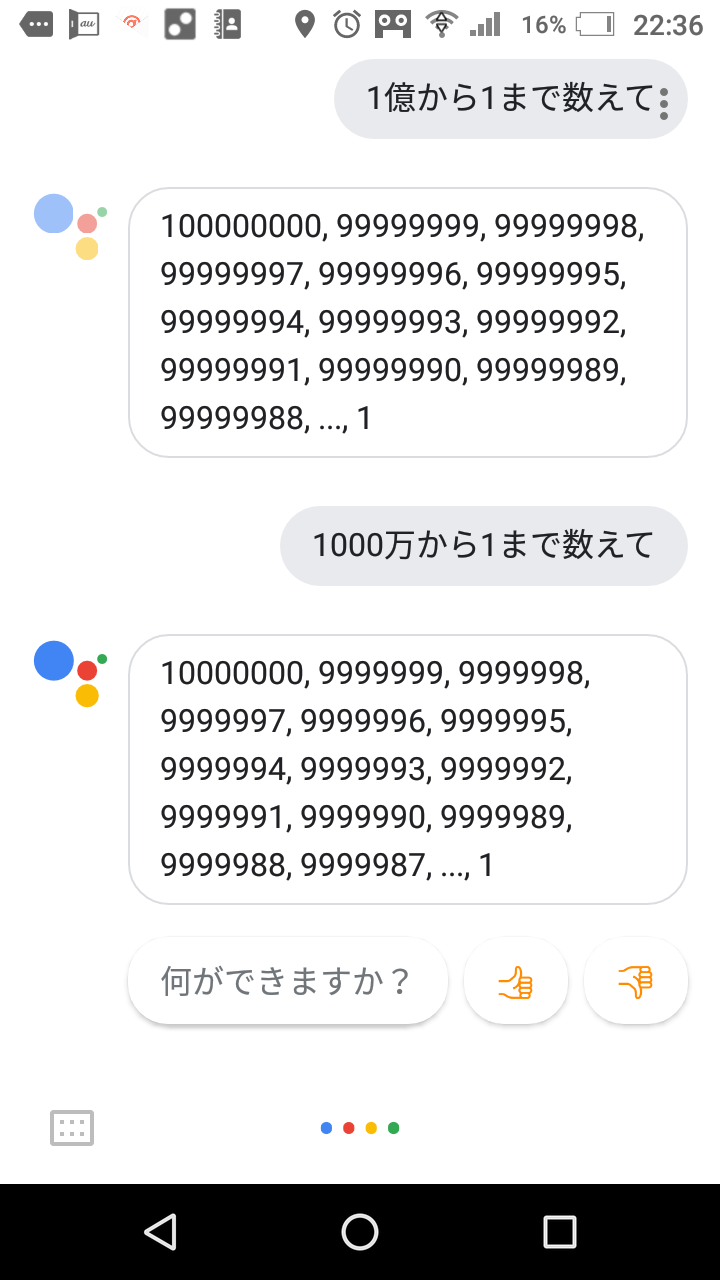Tap the 何ができますか？ suggestion chip
Image resolution: width=720 pixels, height=1280 pixels.
[288, 981]
